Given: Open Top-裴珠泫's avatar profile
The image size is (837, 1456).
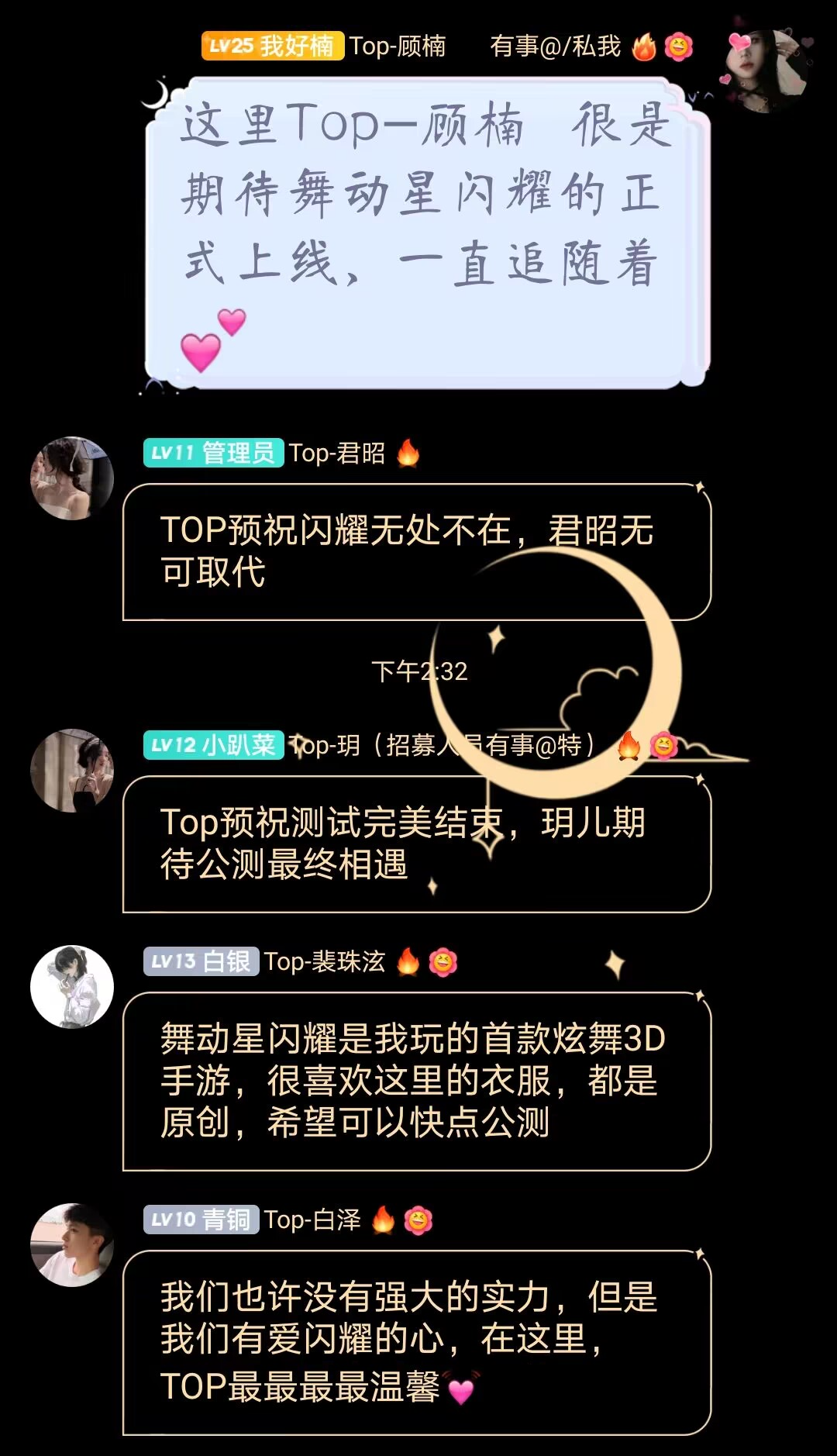Looking at the screenshot, I should (72, 987).
